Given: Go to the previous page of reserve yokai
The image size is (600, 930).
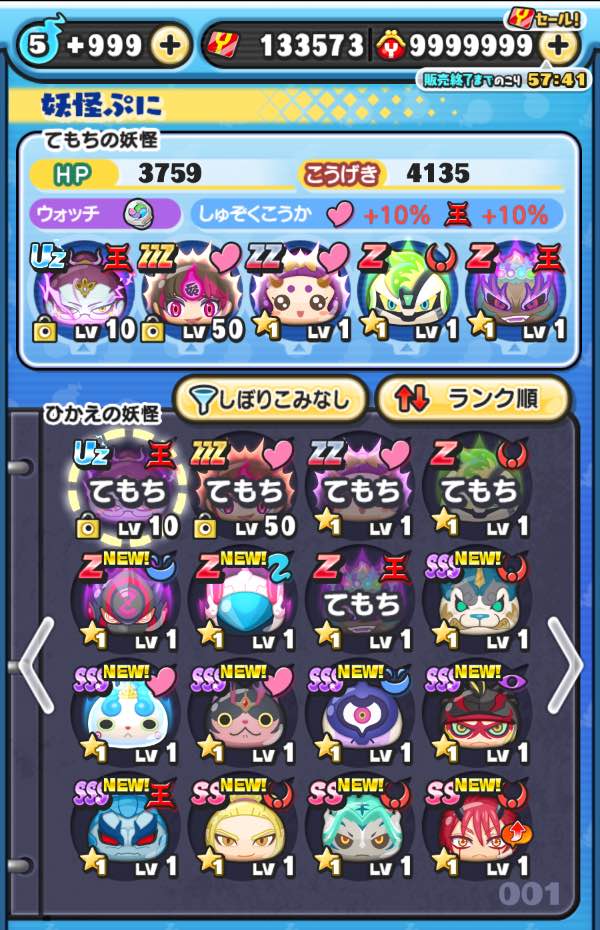Looking at the screenshot, I should (x=34, y=665).
